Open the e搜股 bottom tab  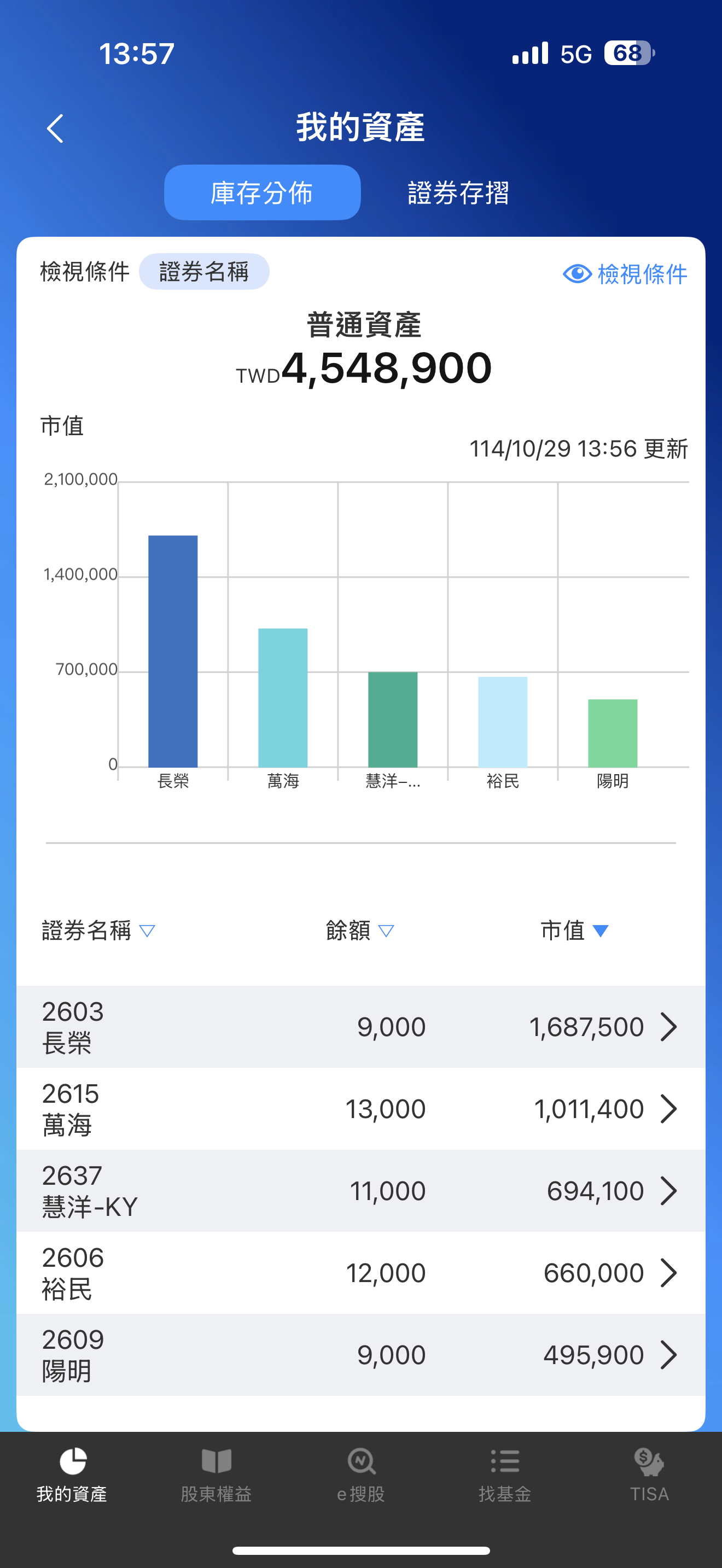point(361,1475)
